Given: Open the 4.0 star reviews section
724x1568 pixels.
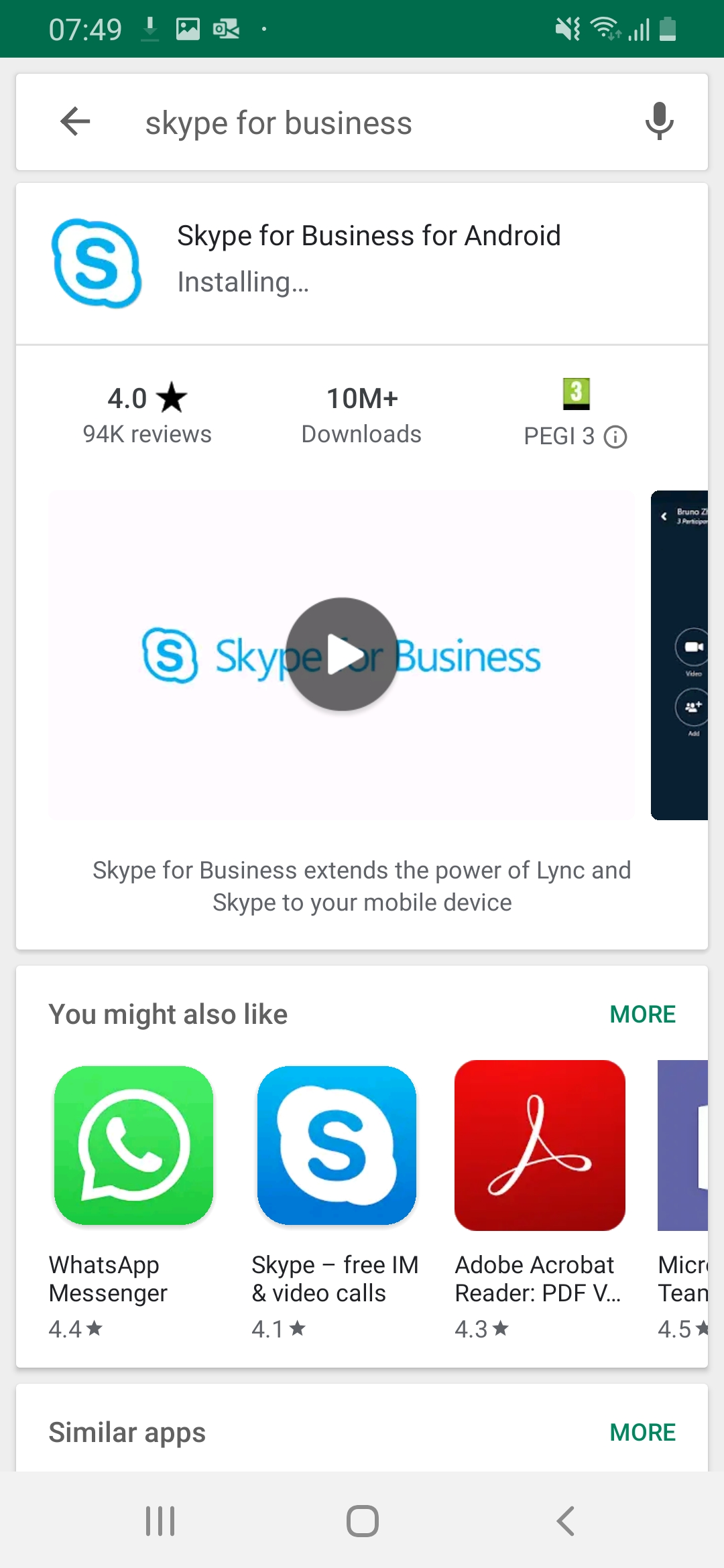Looking at the screenshot, I should (147, 415).
